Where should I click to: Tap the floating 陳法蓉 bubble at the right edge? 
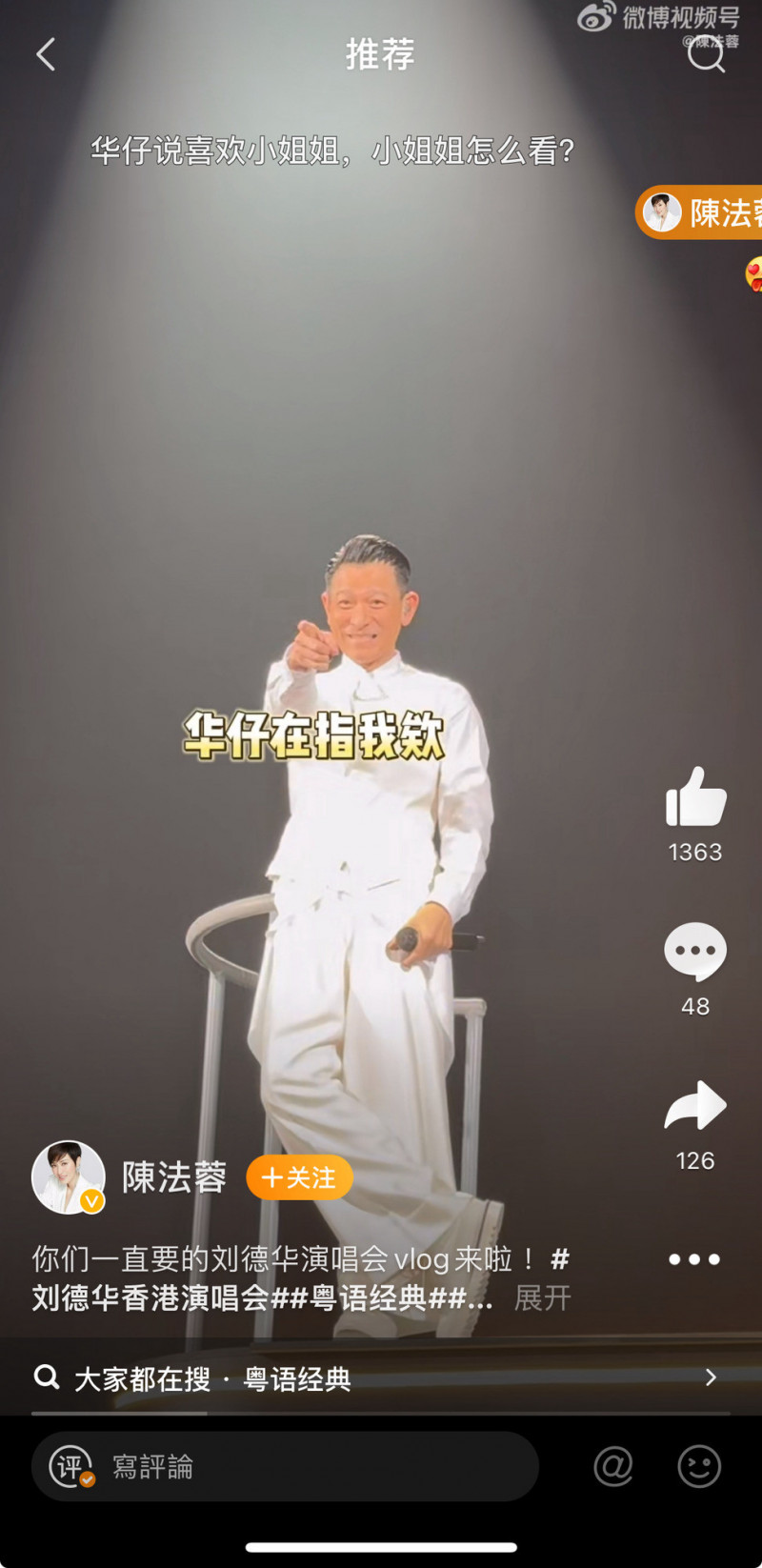[700, 212]
